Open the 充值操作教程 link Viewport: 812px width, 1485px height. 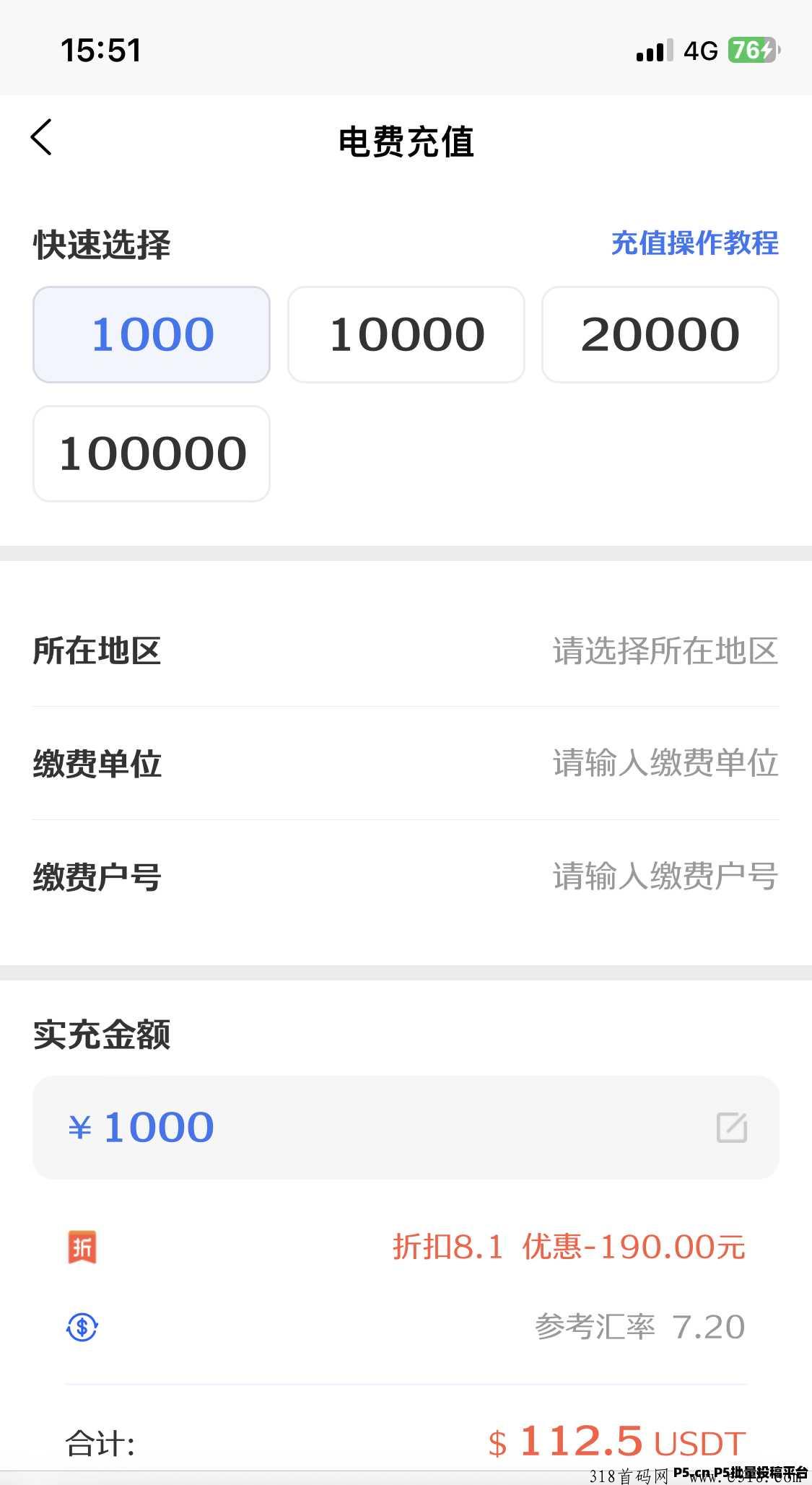tap(694, 243)
